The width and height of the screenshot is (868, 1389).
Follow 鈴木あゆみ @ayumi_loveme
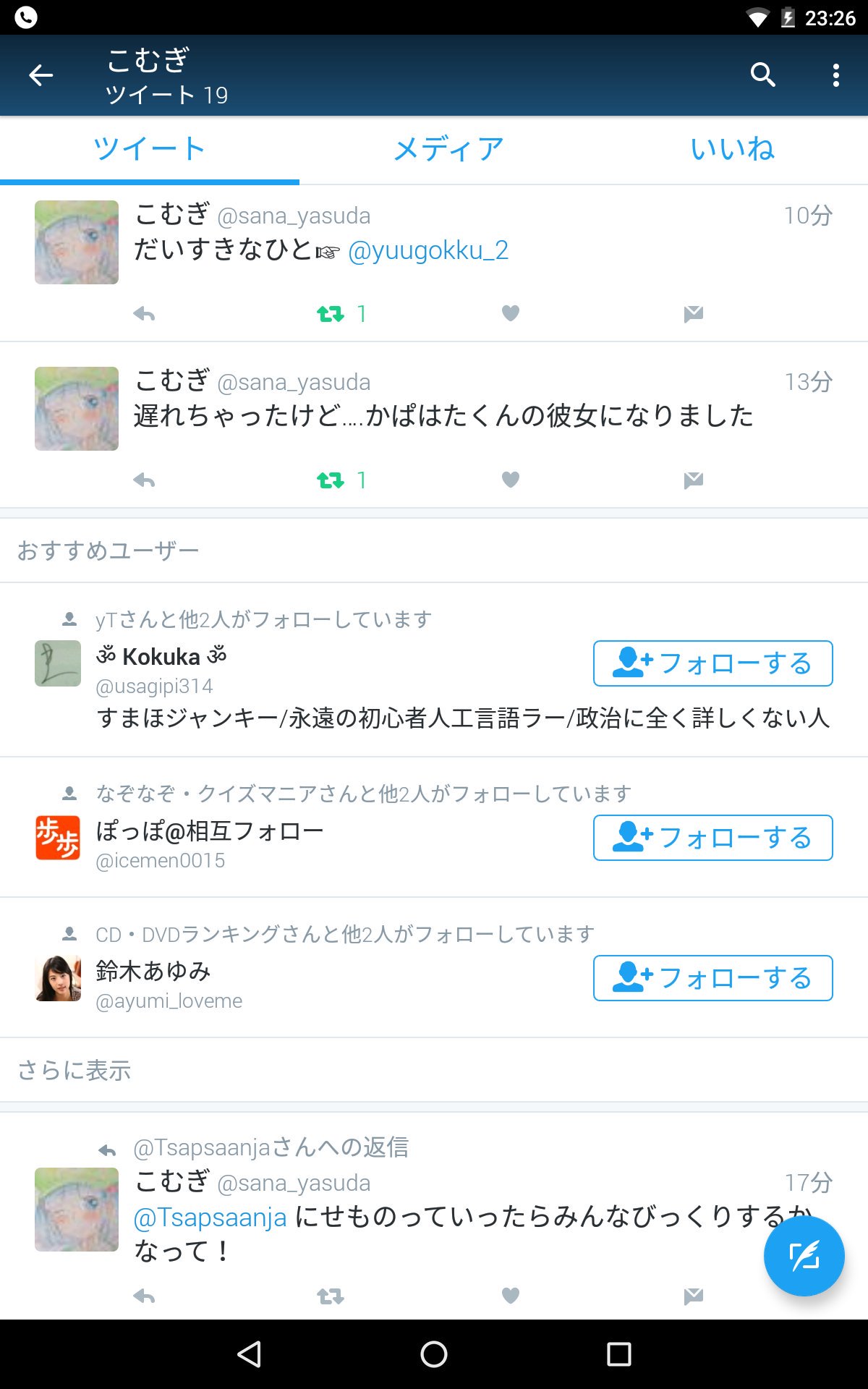(x=712, y=978)
